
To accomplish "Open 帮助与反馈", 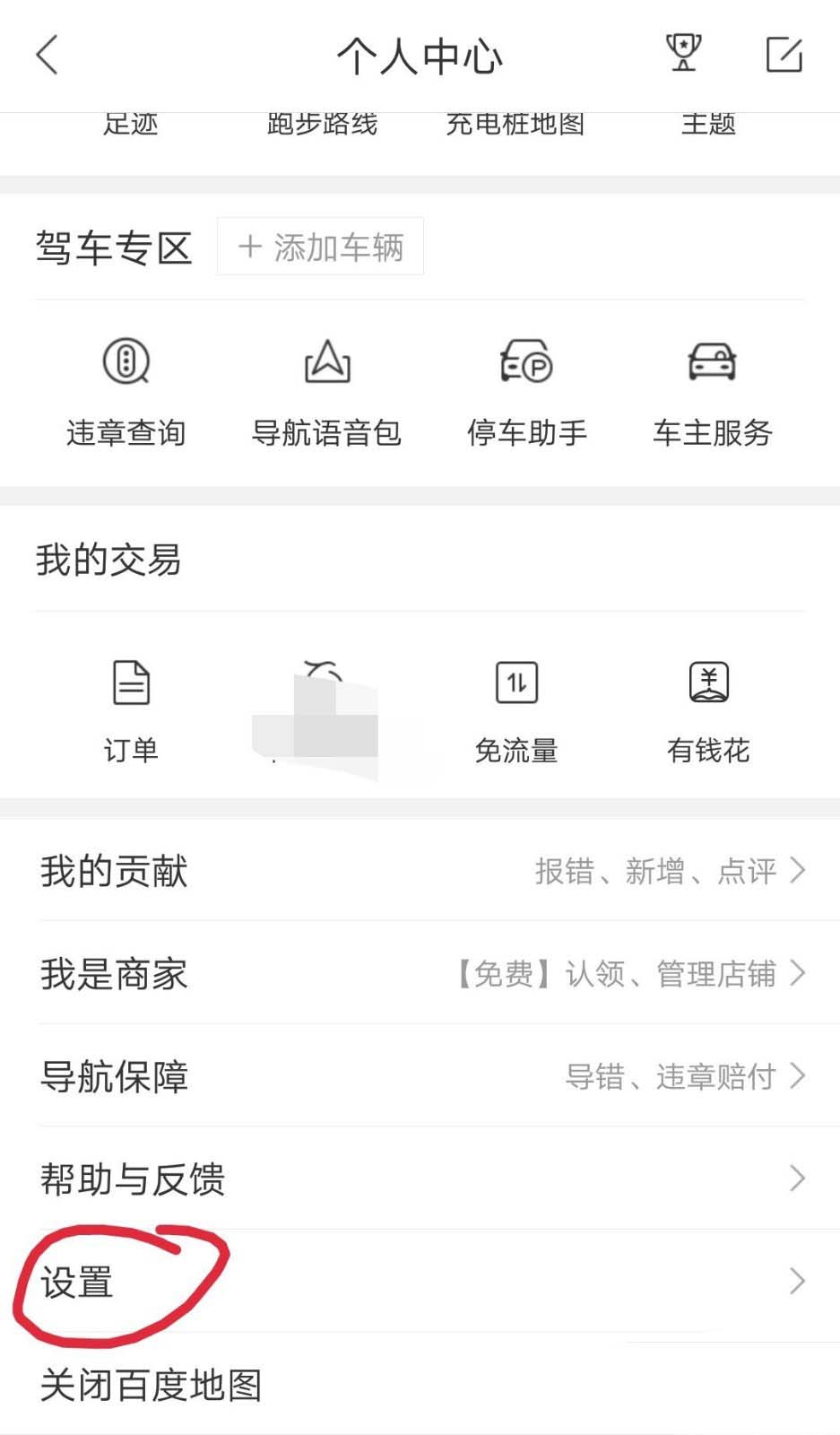I will point(421,1178).
